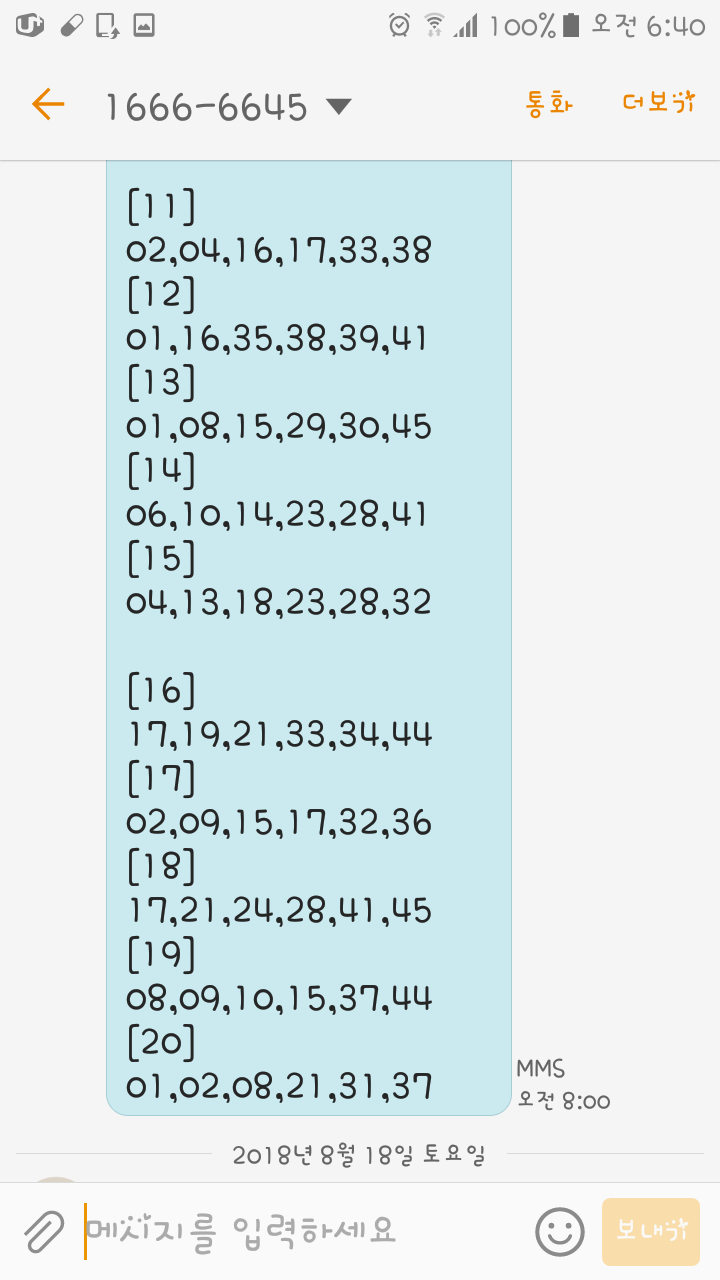Send the message with 보내기

650,1231
